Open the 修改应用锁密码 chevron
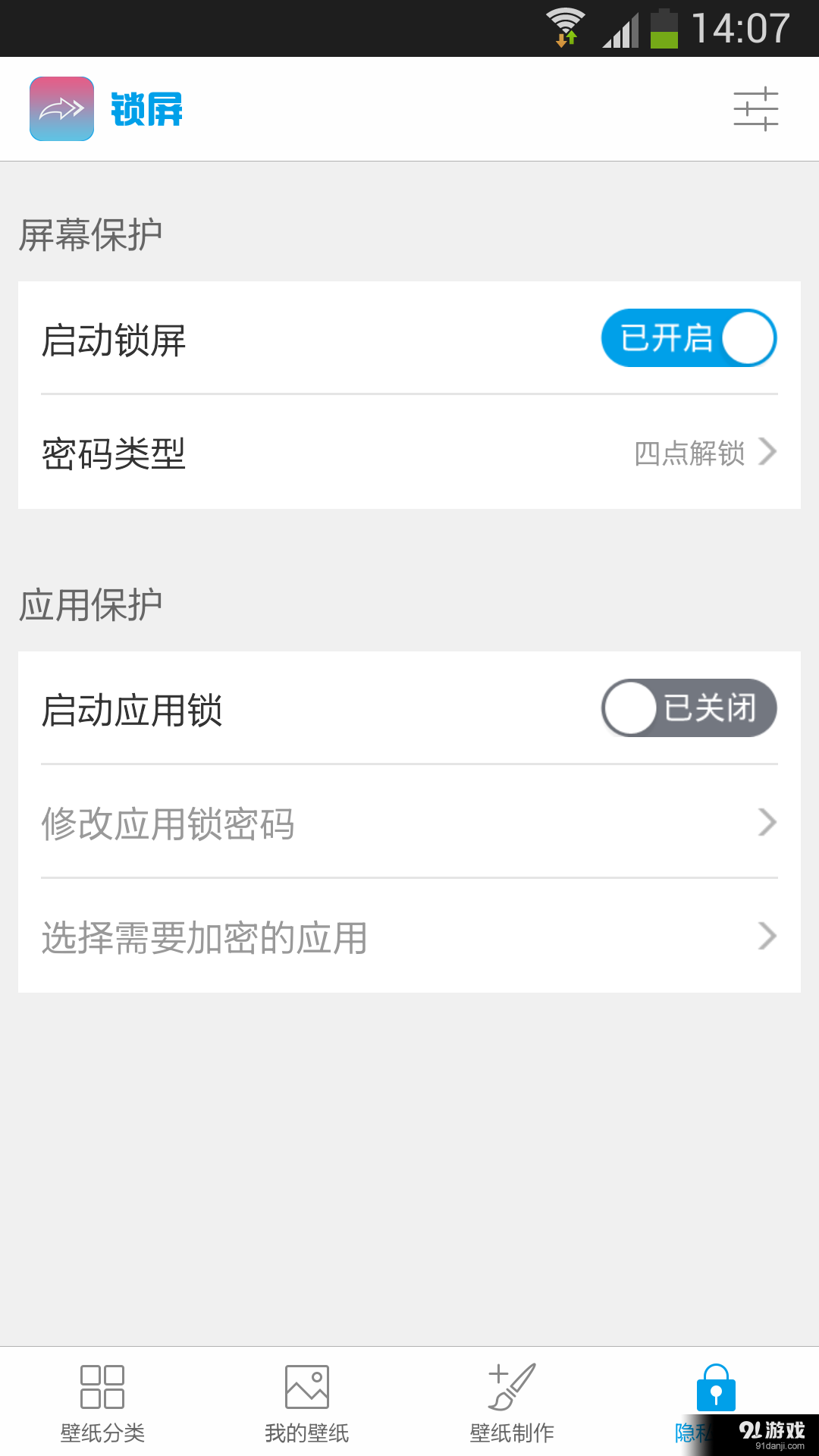Image resolution: width=819 pixels, height=1456 pixels. tap(767, 822)
